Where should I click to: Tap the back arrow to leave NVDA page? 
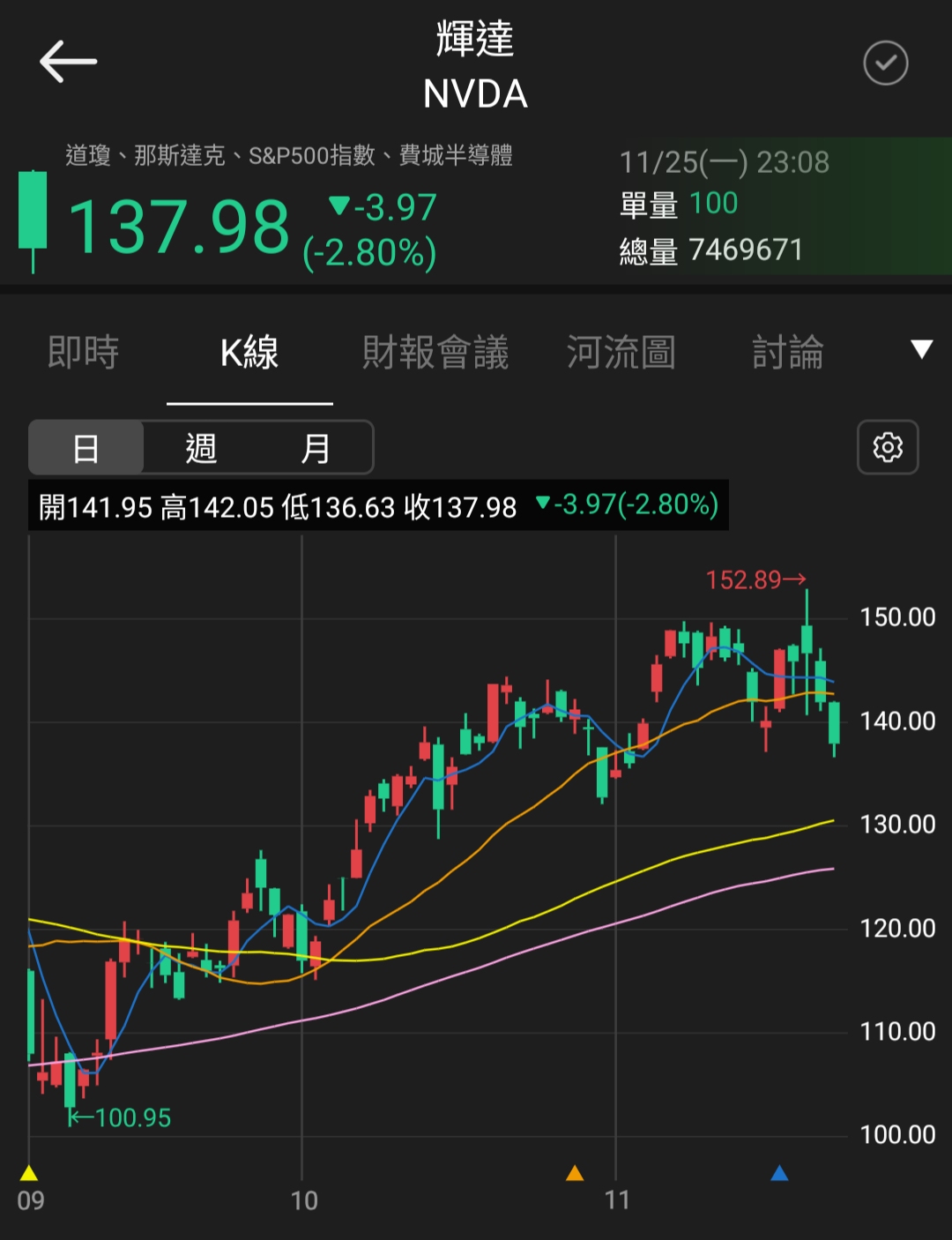(x=69, y=62)
